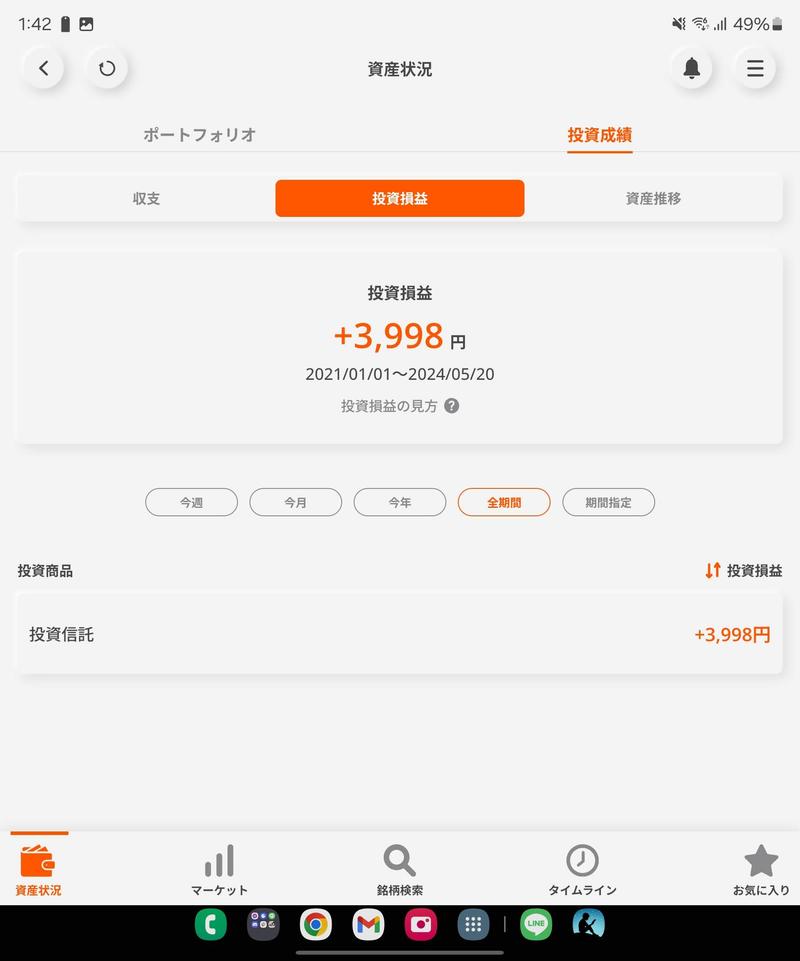Open the notifications bell
The image size is (800, 961).
pos(691,69)
